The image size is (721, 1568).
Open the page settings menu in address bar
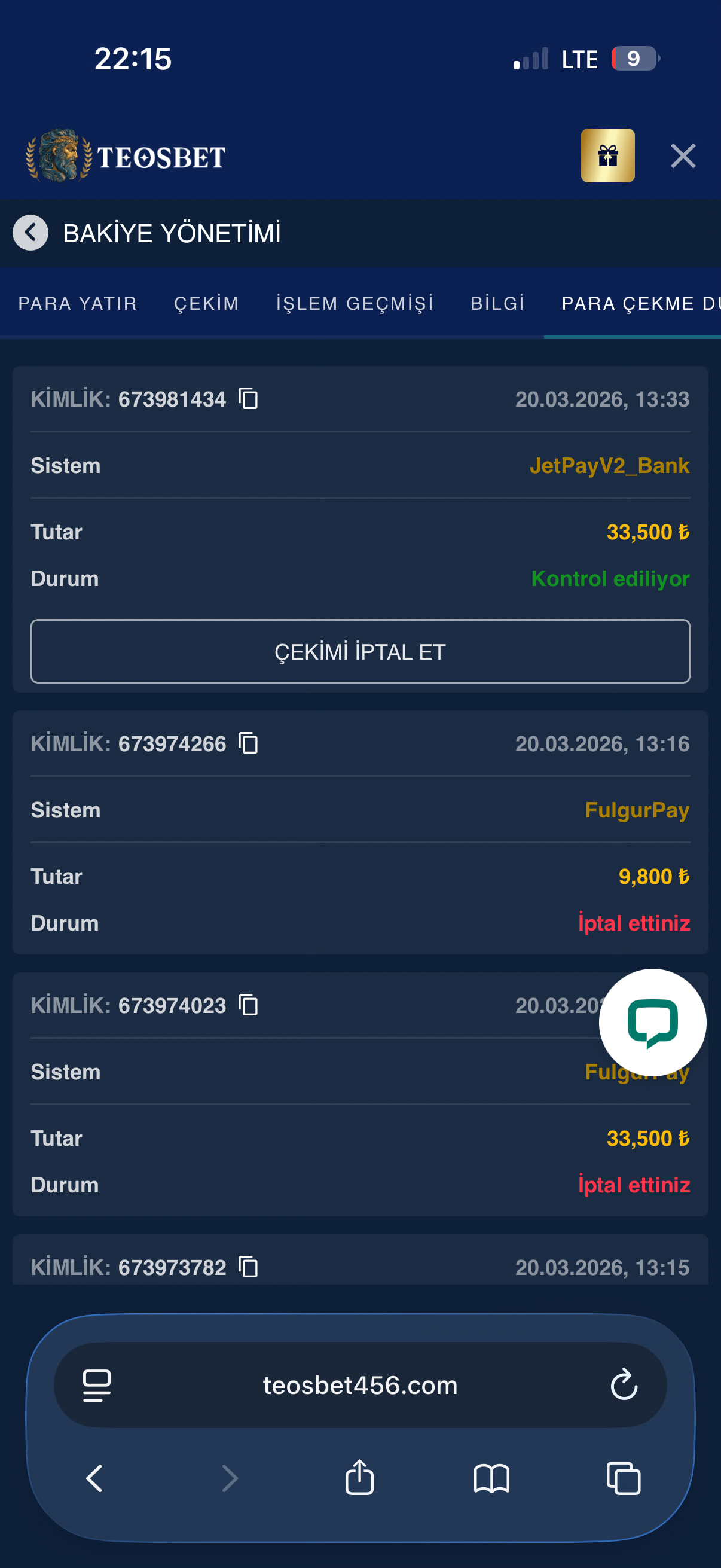[x=97, y=1385]
